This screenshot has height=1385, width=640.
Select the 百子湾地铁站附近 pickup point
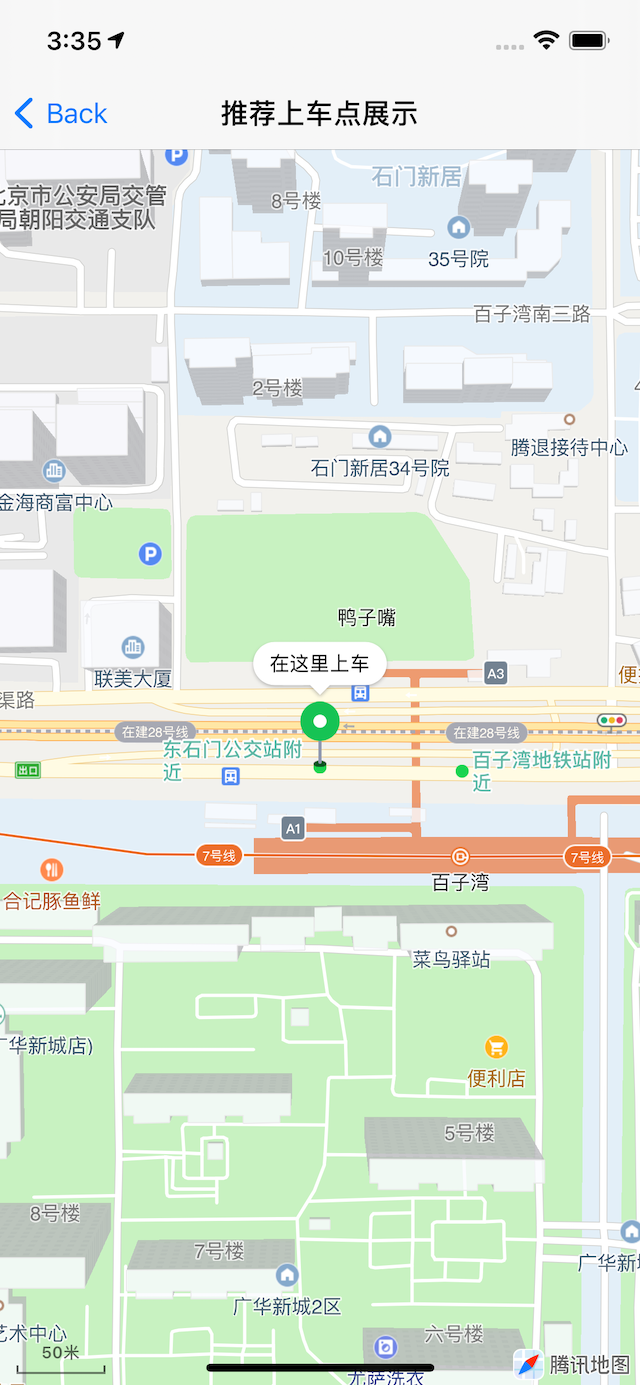pos(462,771)
